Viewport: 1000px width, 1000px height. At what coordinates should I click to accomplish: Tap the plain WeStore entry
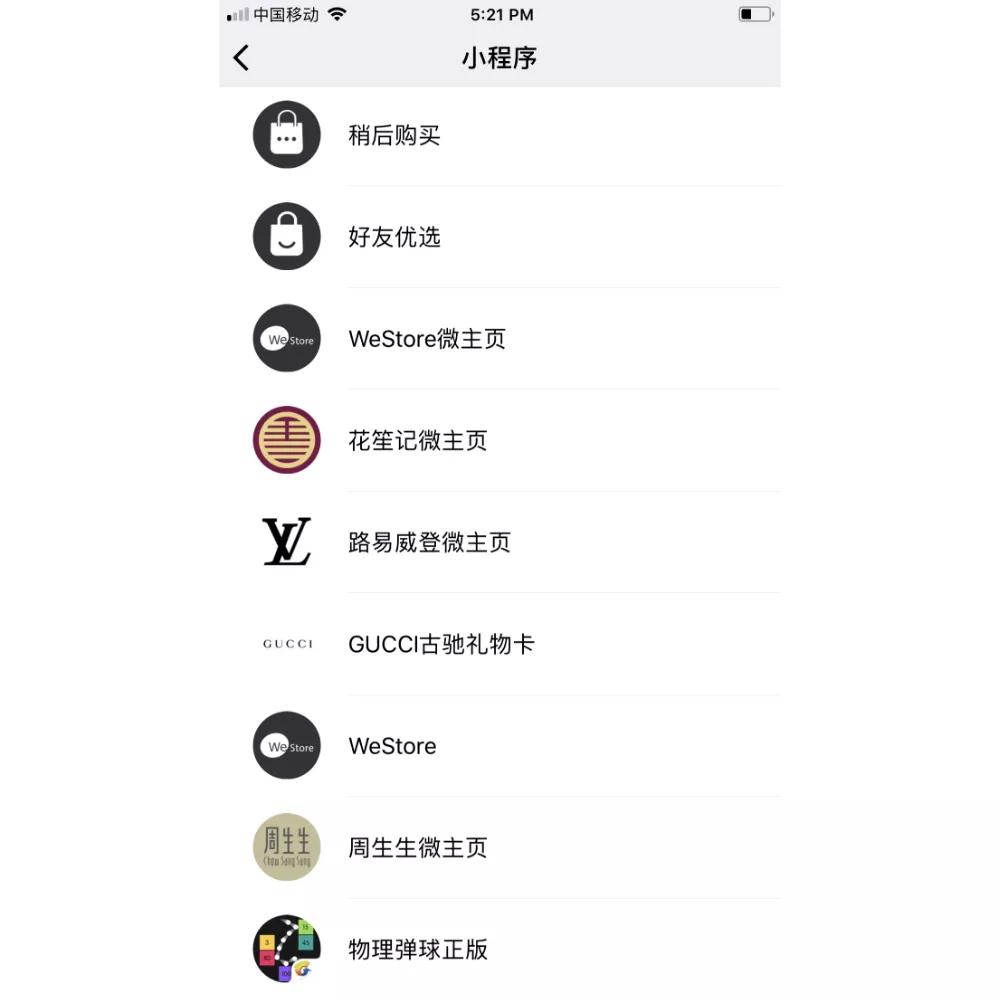[x=392, y=746]
